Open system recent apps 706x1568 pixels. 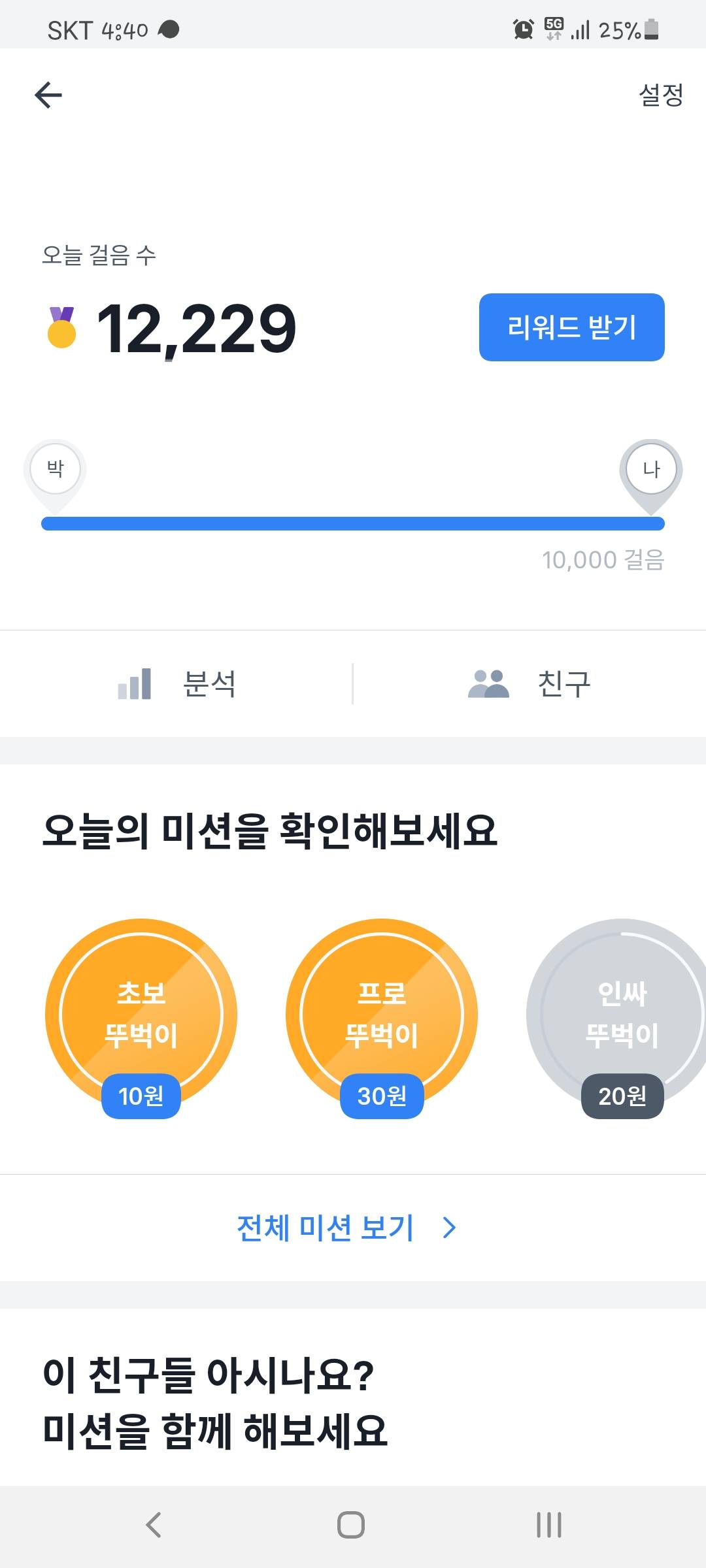(548, 1526)
